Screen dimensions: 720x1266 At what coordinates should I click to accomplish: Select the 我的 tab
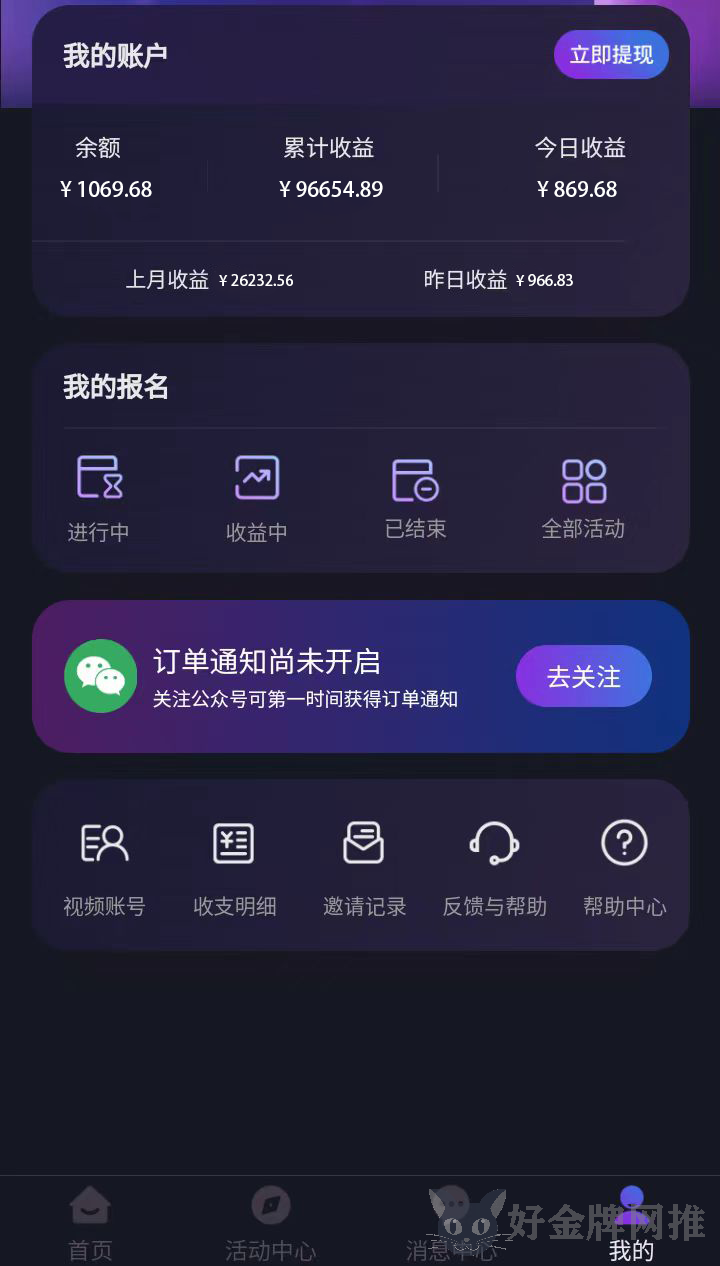pyautogui.click(x=631, y=1223)
